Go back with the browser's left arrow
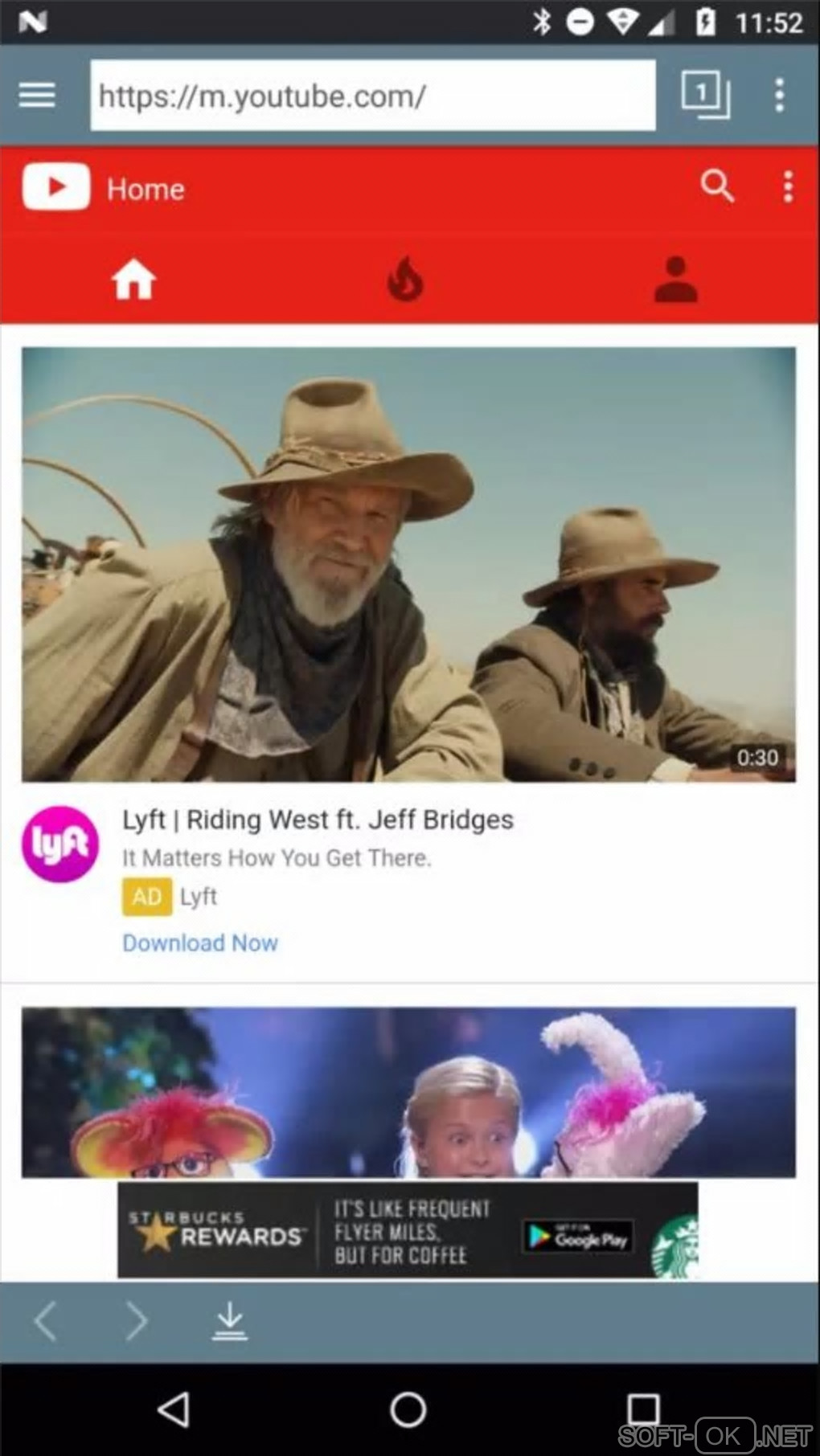Image resolution: width=820 pixels, height=1456 pixels. [x=46, y=1321]
